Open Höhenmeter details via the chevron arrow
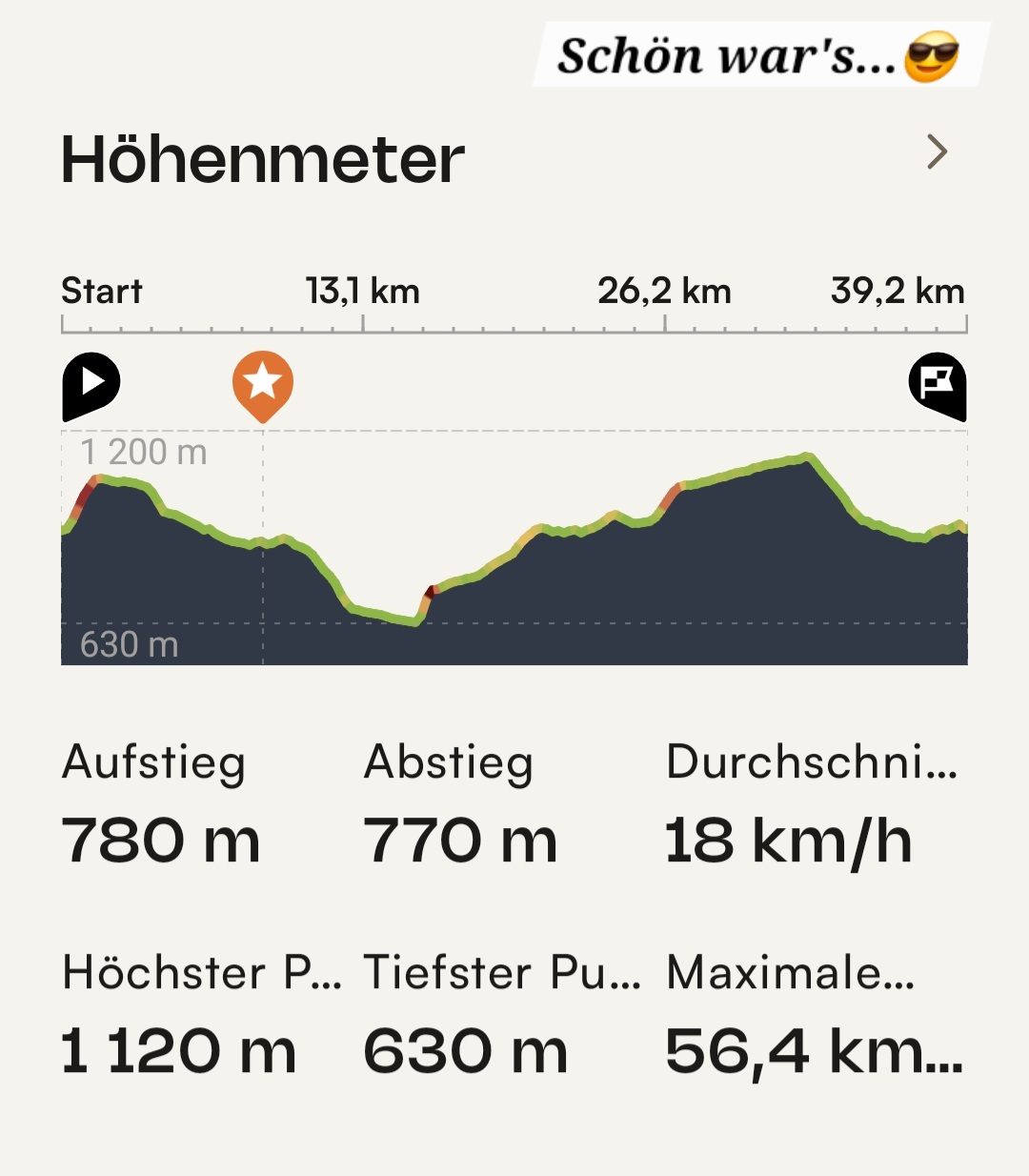 pos(938,152)
